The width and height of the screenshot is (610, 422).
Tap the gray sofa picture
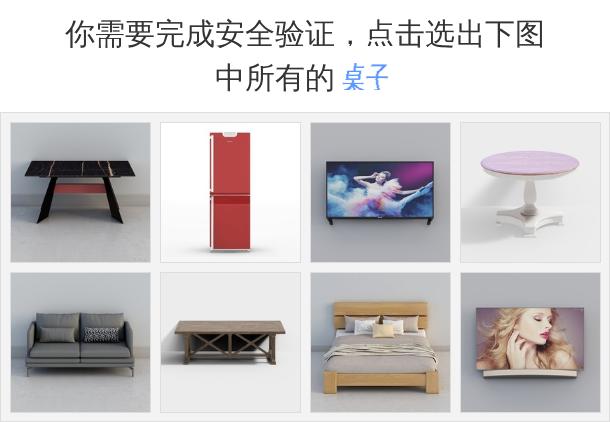80,342
